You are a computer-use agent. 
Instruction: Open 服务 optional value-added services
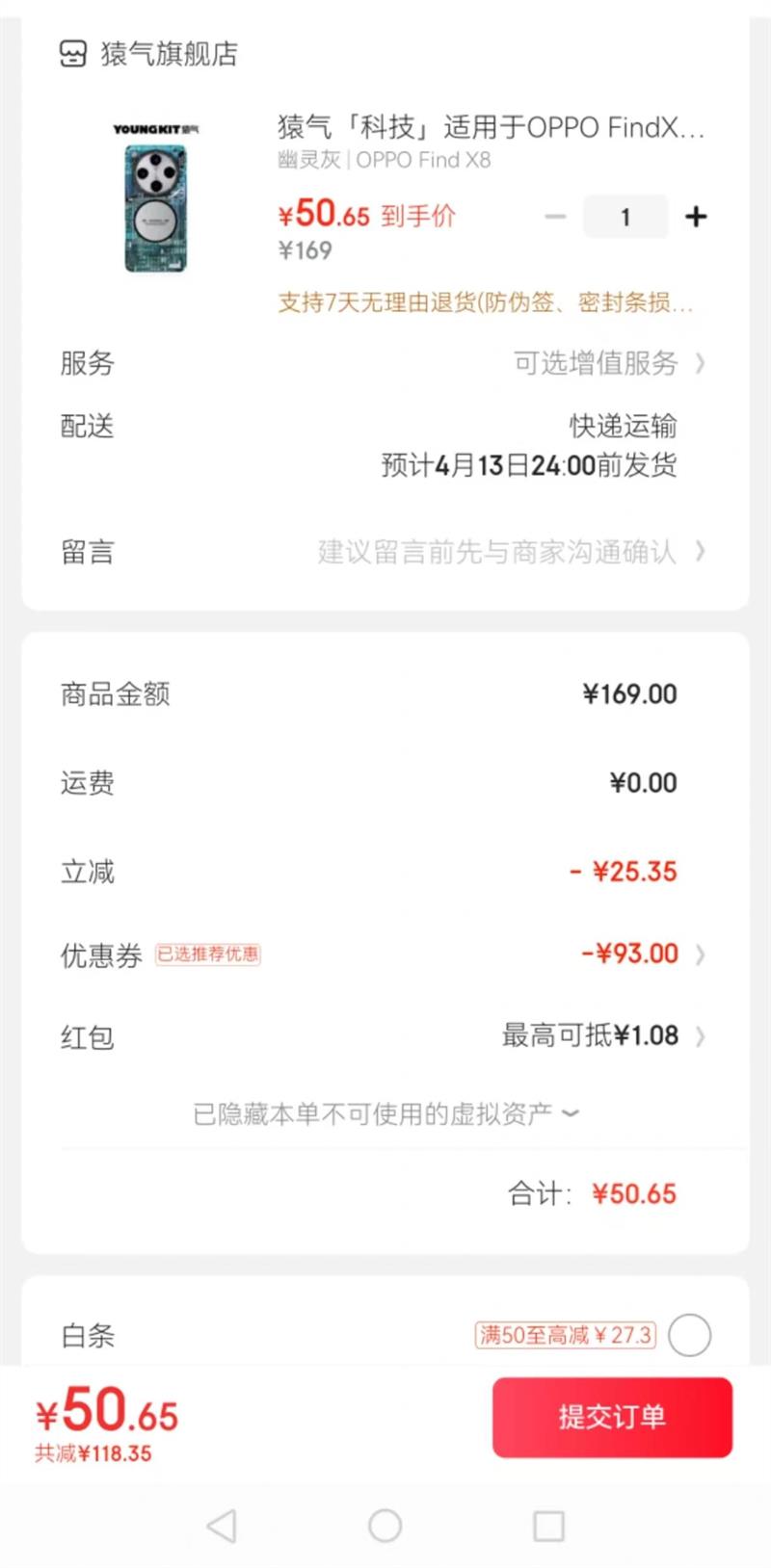point(607,363)
